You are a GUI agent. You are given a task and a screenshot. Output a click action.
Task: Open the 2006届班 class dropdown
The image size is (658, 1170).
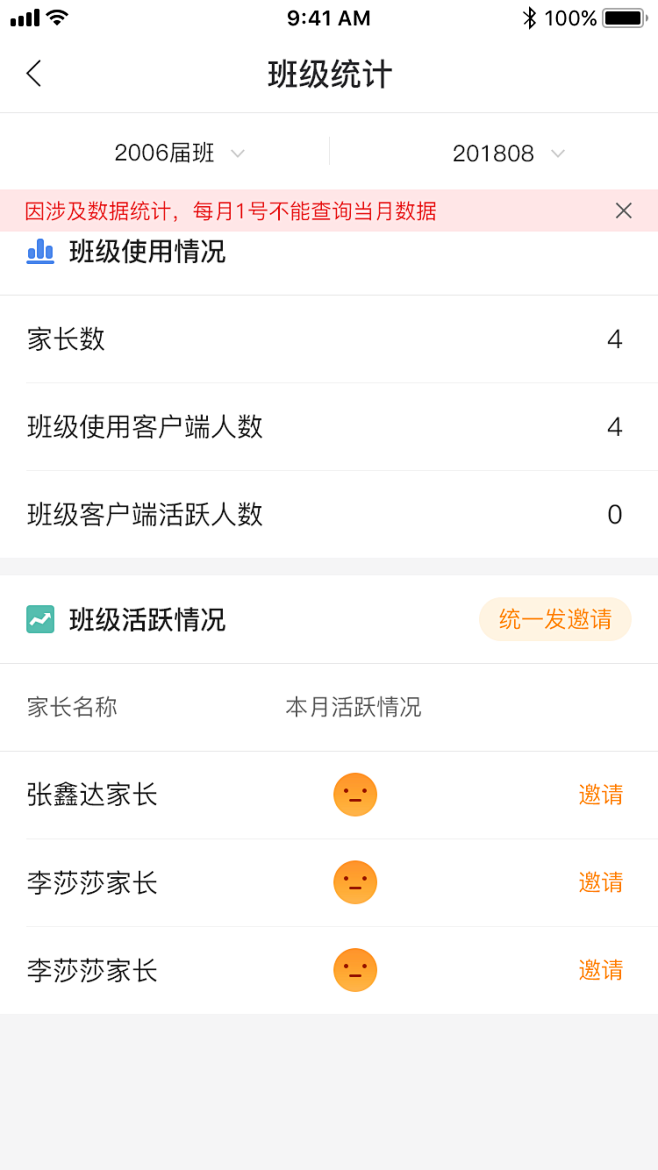click(x=179, y=153)
